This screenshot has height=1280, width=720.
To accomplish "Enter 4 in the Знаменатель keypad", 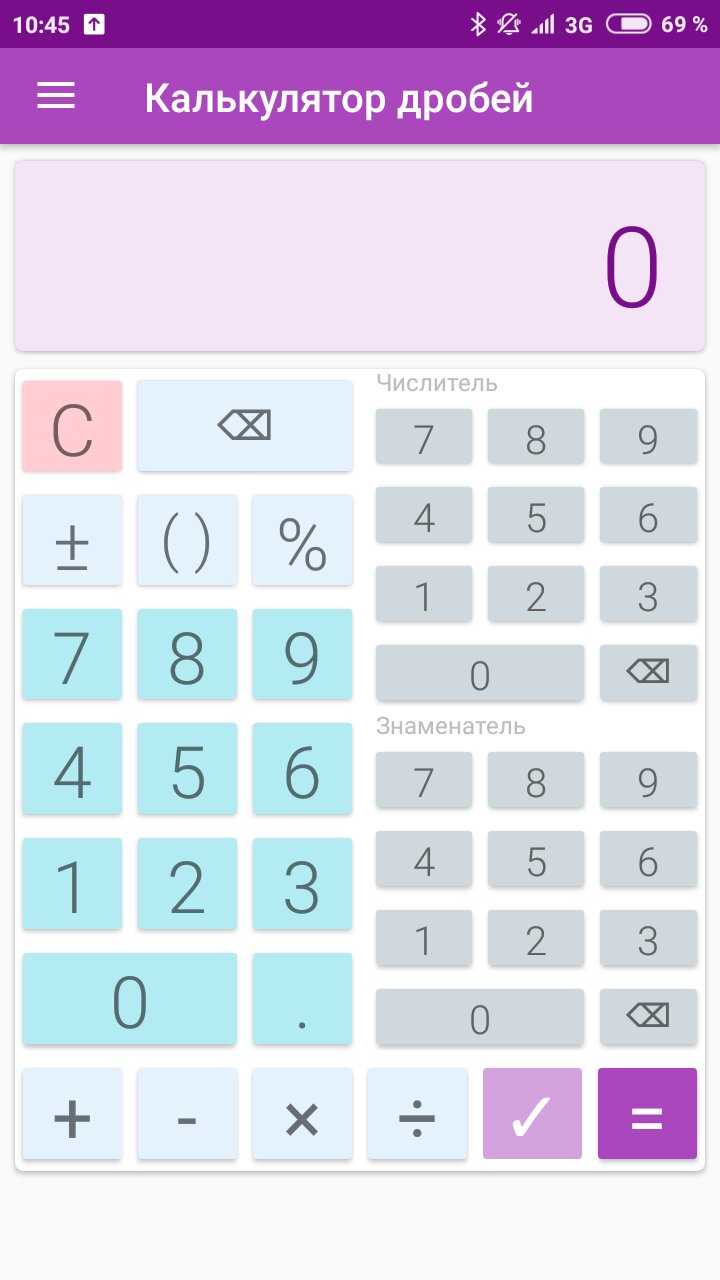I will click(424, 859).
